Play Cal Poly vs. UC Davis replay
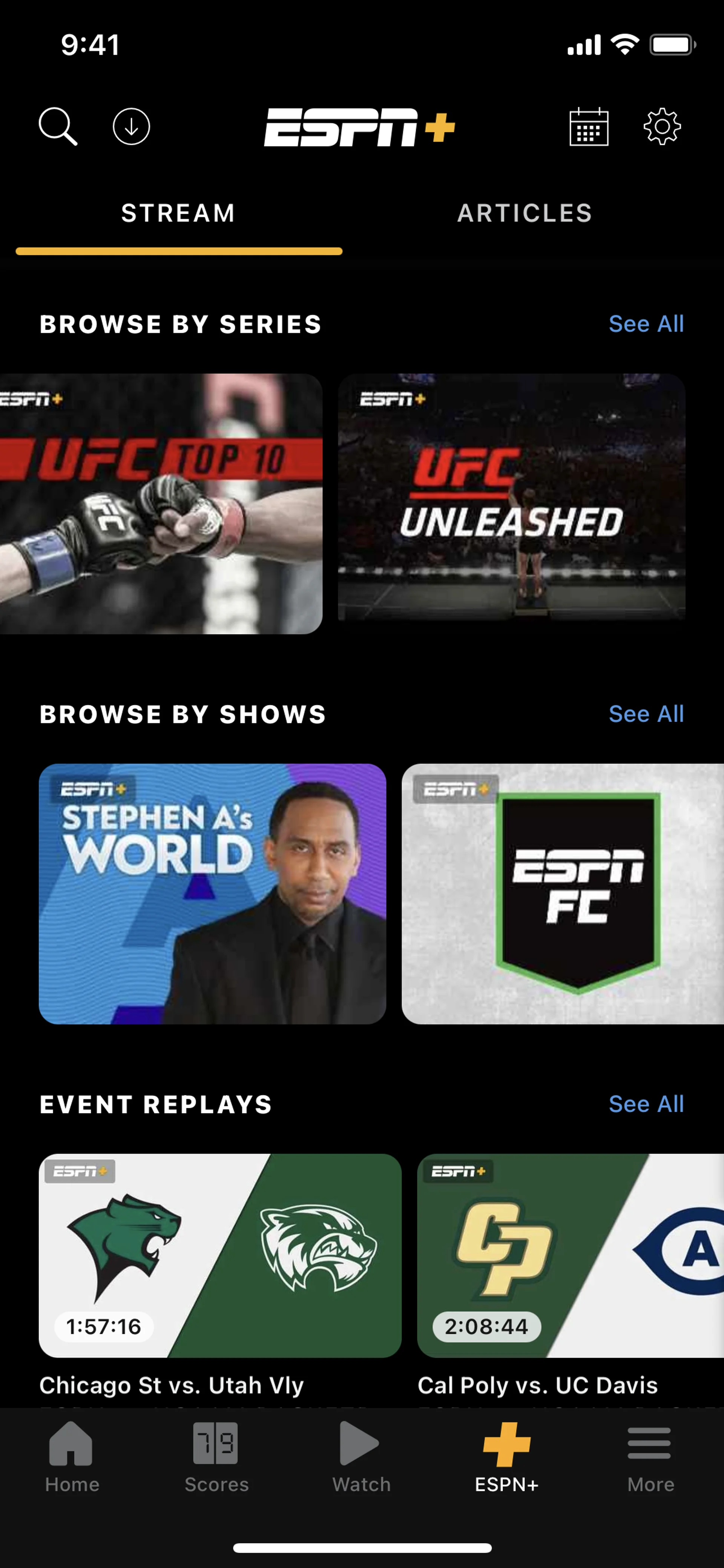This screenshot has width=724, height=1568. [x=570, y=1255]
